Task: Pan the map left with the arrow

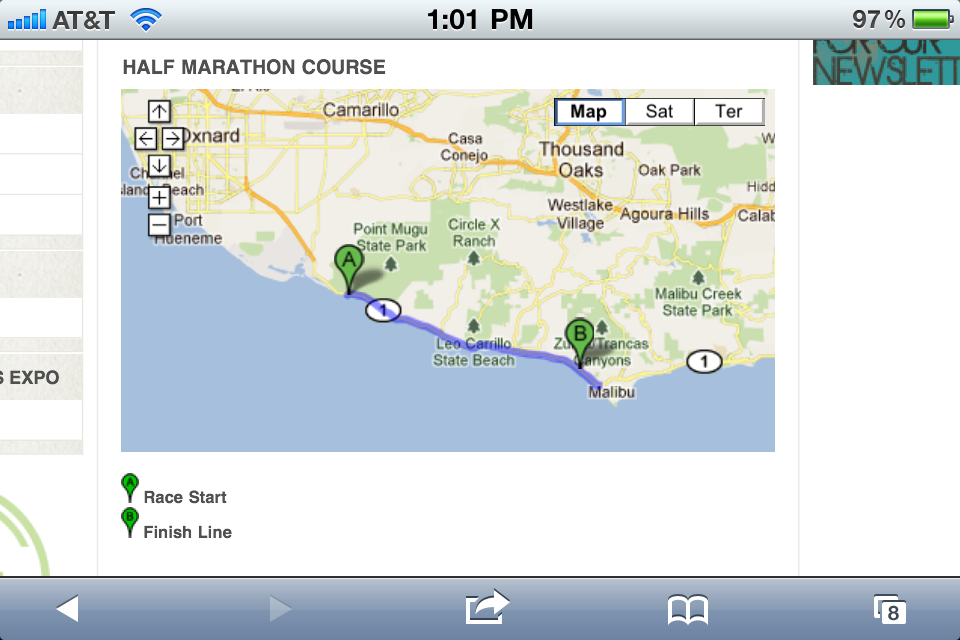Action: tap(145, 138)
